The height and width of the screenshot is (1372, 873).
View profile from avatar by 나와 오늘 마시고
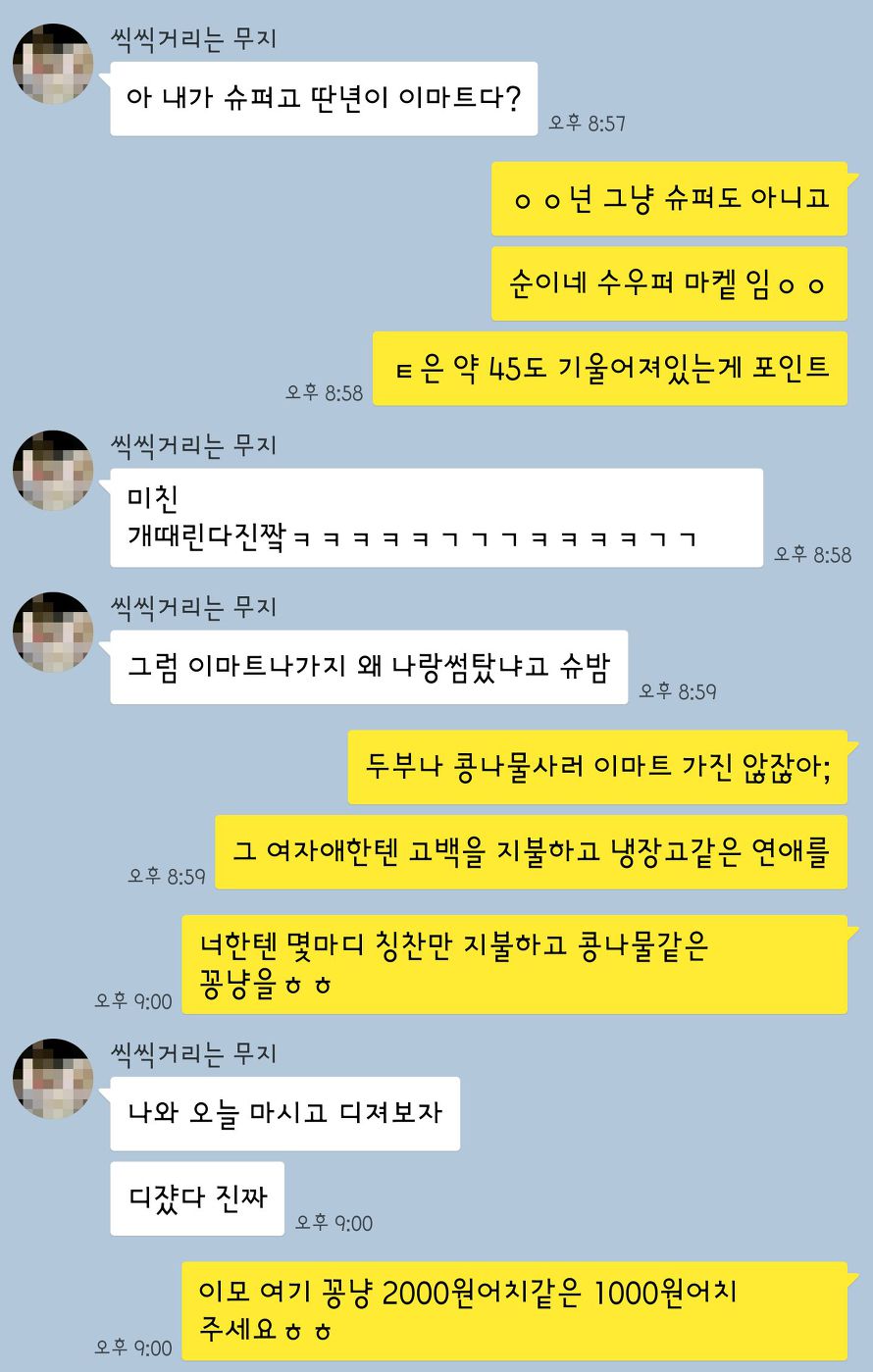pos(53,1078)
